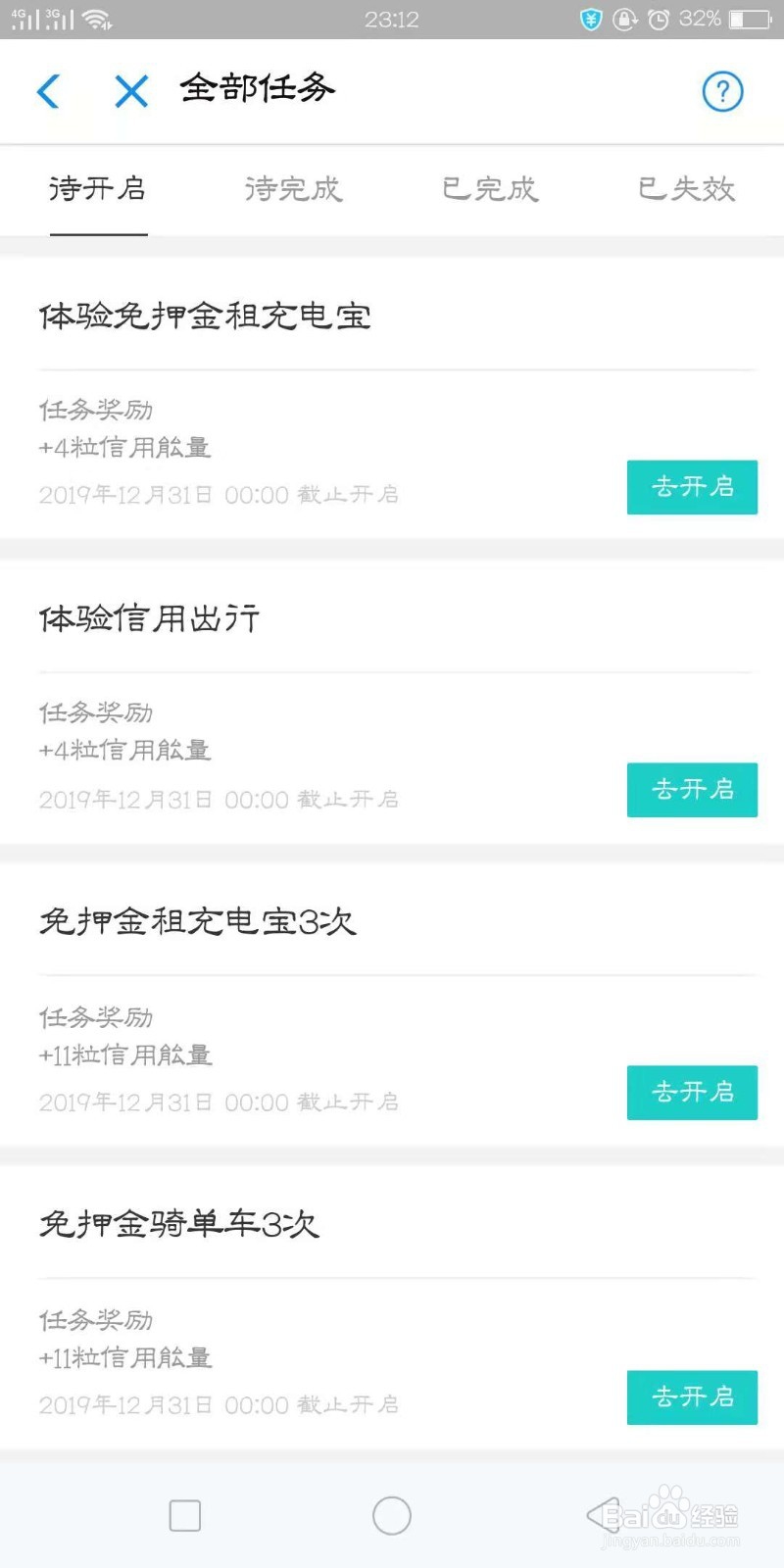
Task: Switch to the 待完成 tab
Action: tap(294, 190)
